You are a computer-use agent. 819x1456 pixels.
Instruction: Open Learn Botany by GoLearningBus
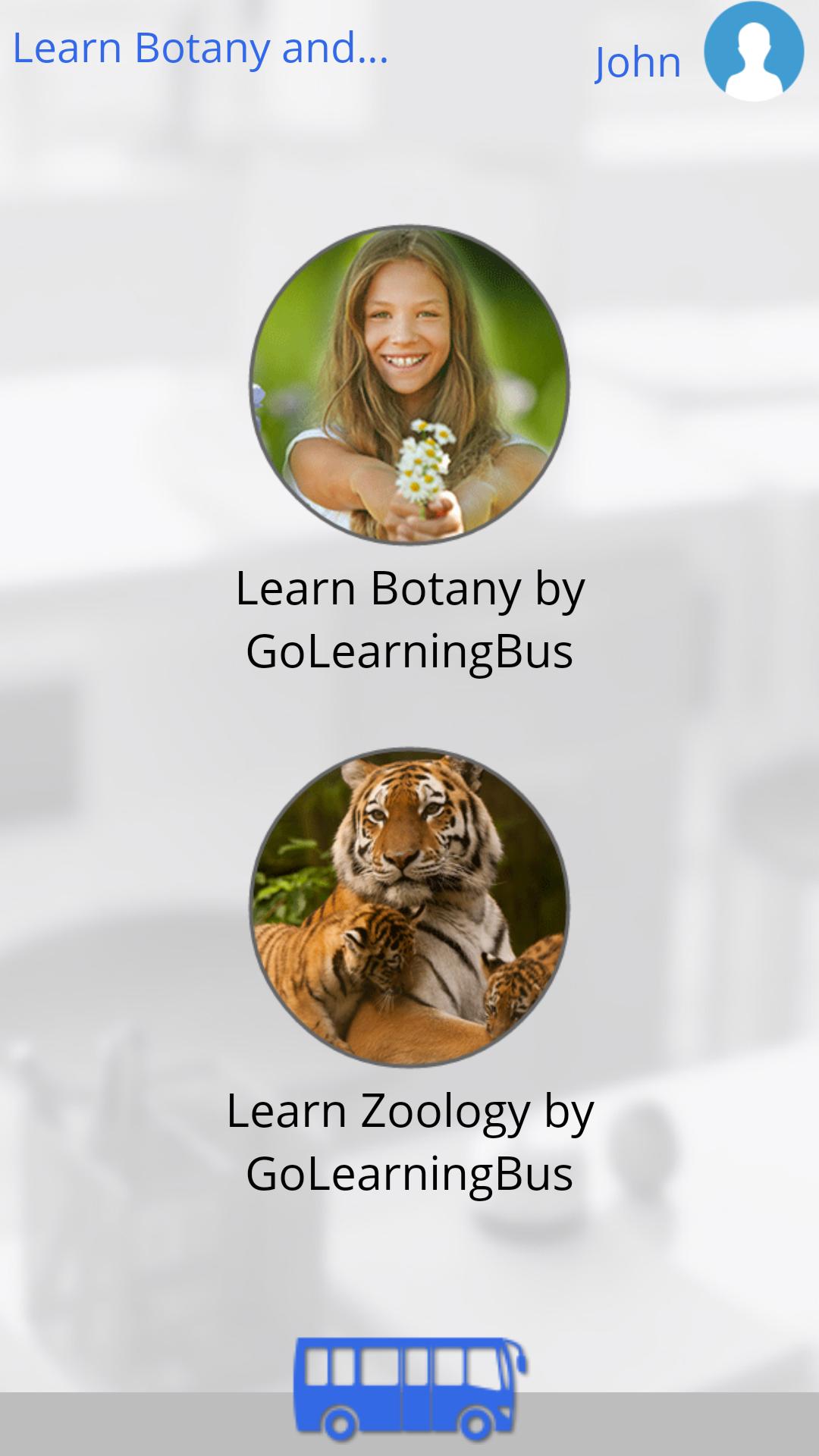[409, 384]
